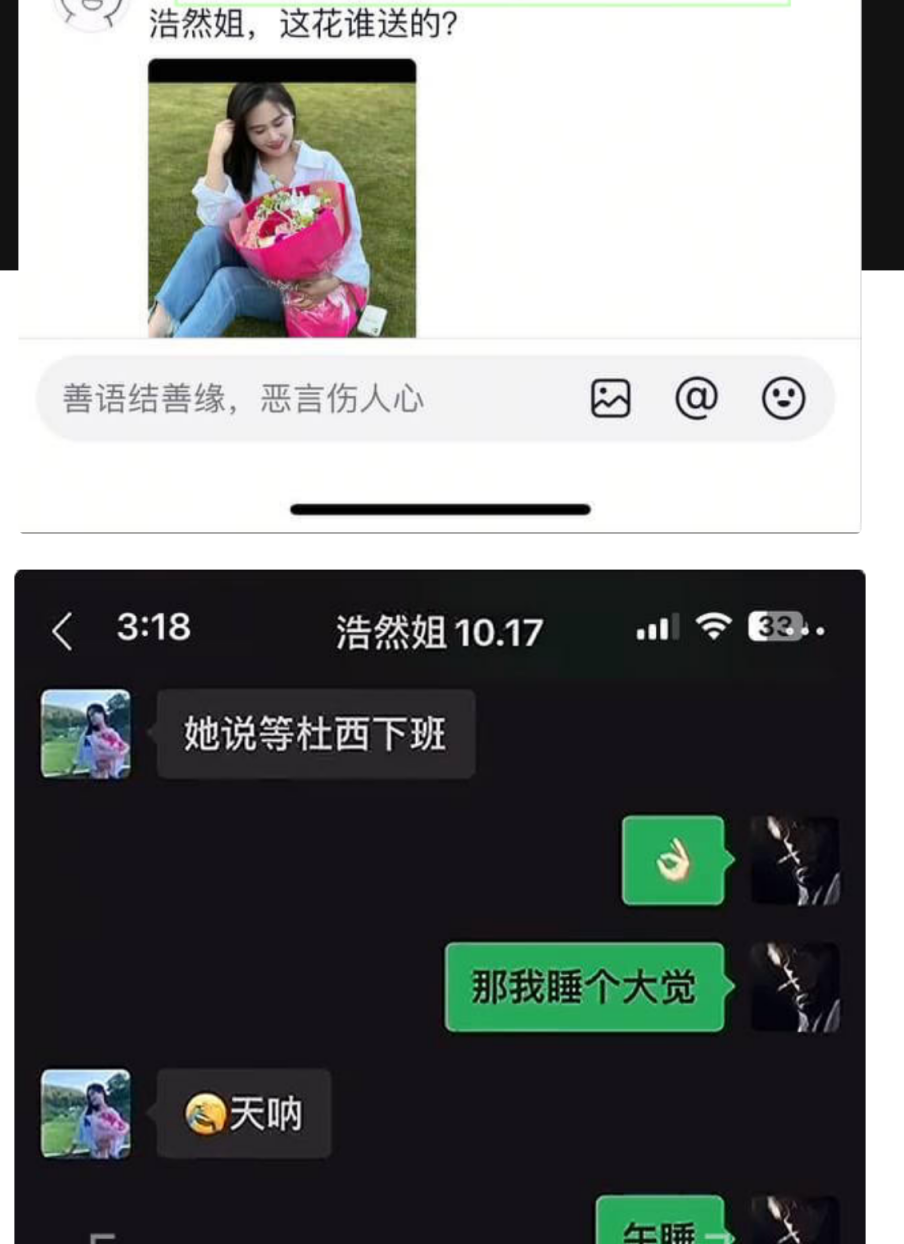Viewport: 904px width, 1244px height.
Task: Tap your own avatar beside 那我睡个大觉
Action: coord(795,988)
